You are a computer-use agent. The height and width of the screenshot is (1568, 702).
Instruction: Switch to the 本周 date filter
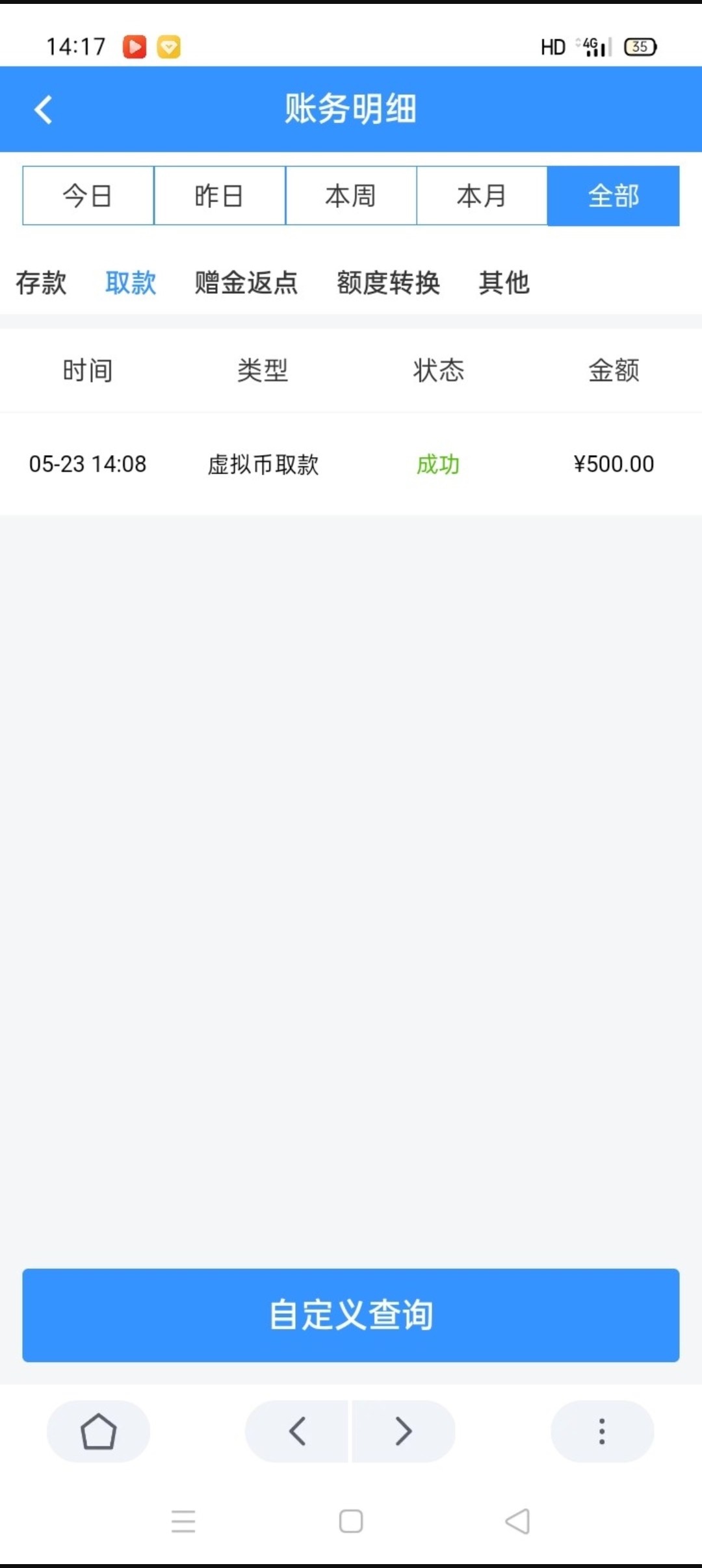[351, 196]
